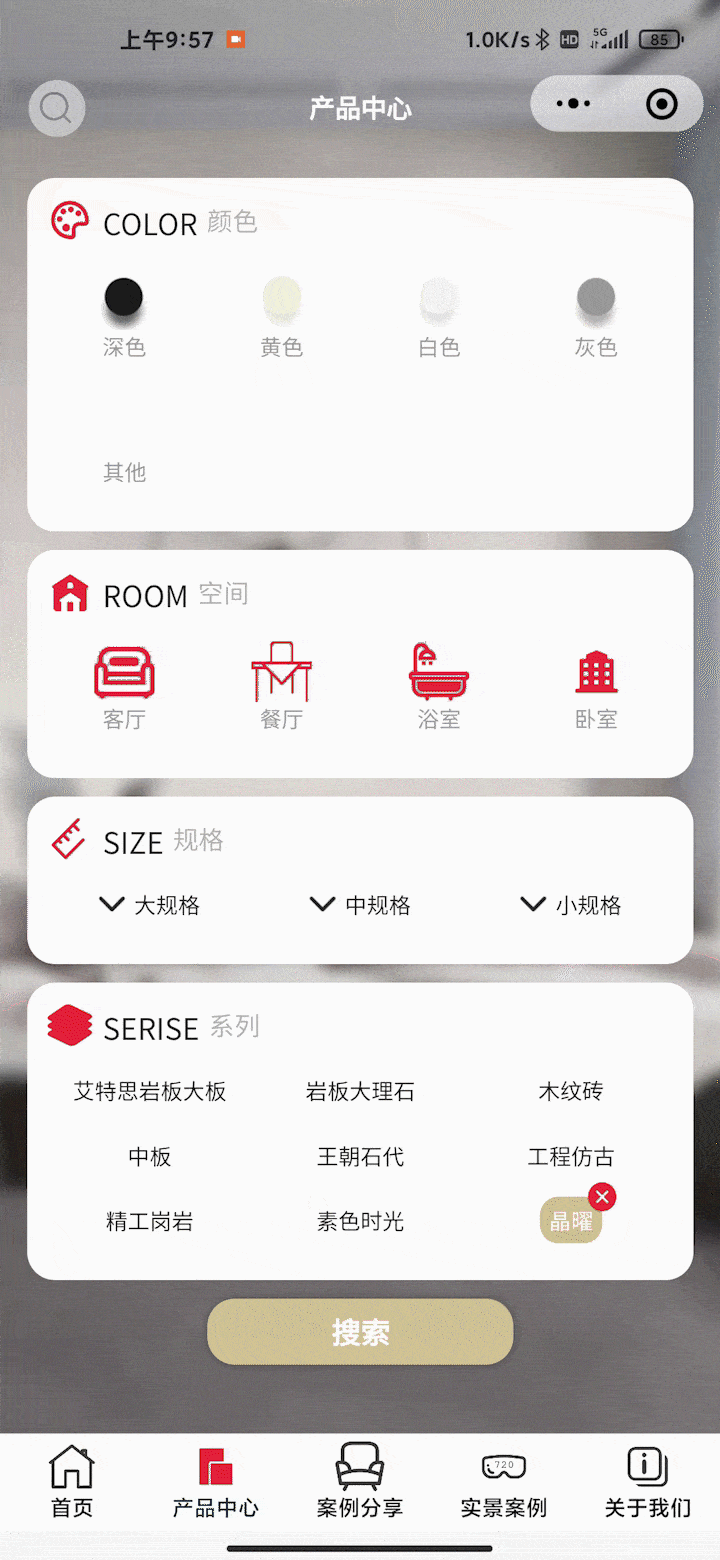This screenshot has height=1560, width=720.
Task: Select the 卧室 bedroom building icon
Action: (x=596, y=668)
